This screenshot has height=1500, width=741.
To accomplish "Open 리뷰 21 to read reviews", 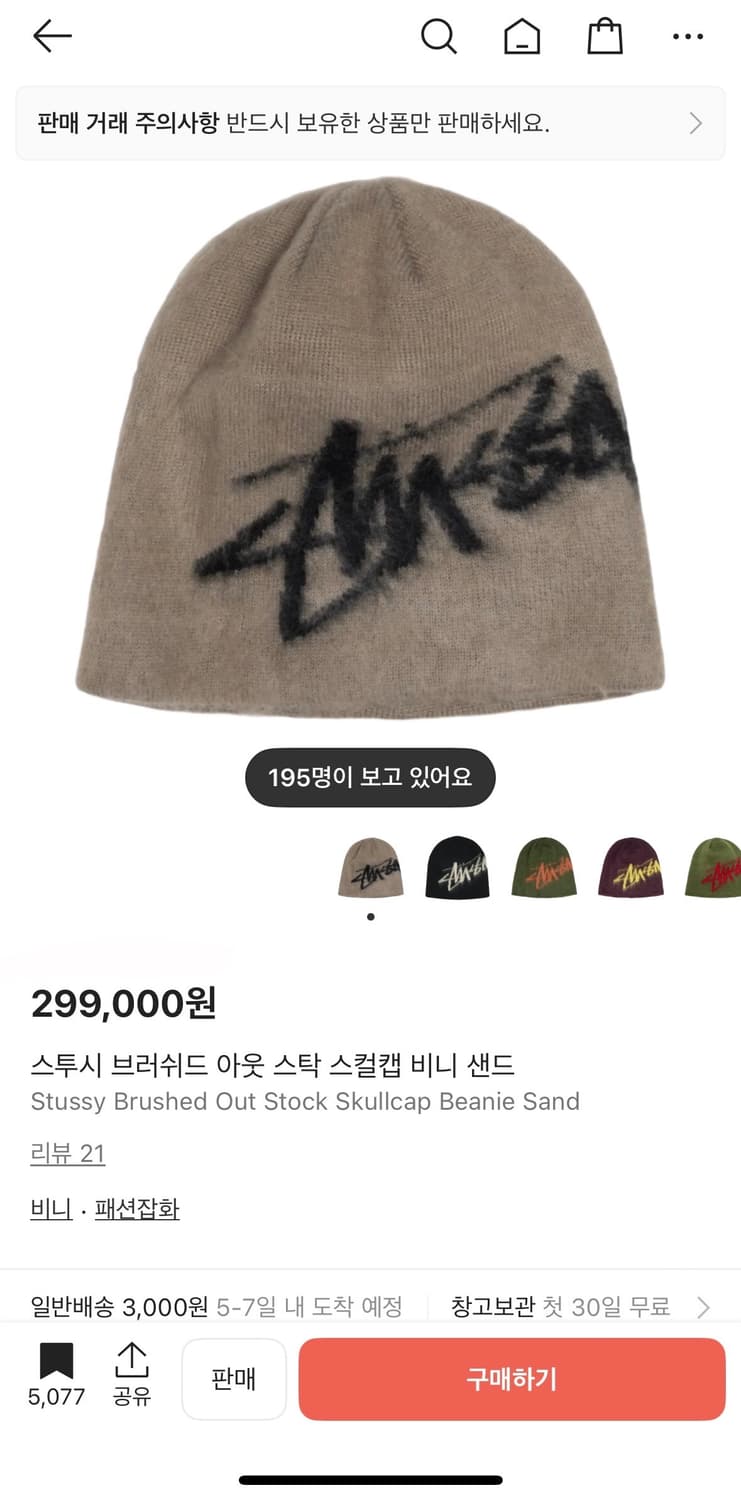I will point(67,1154).
